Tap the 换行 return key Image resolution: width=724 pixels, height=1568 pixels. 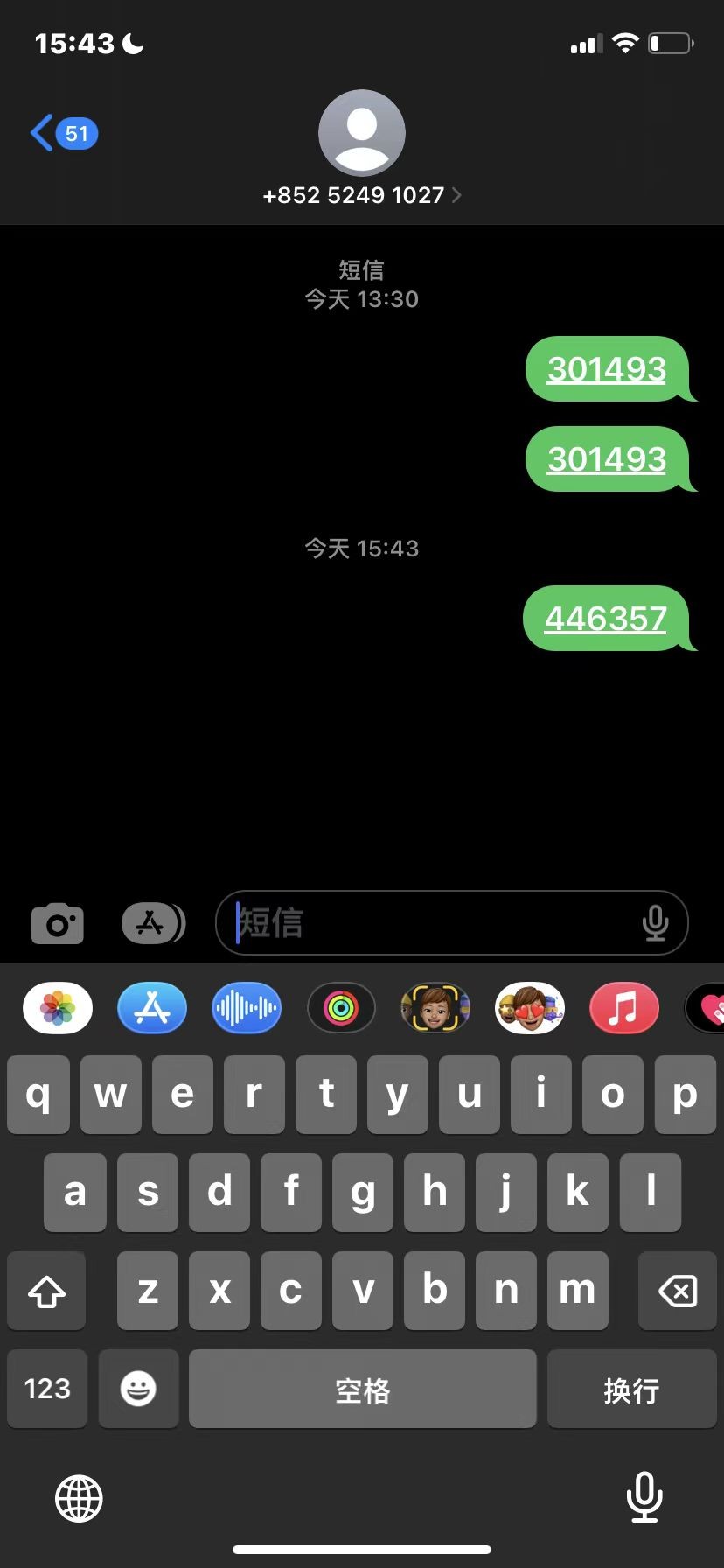631,1389
